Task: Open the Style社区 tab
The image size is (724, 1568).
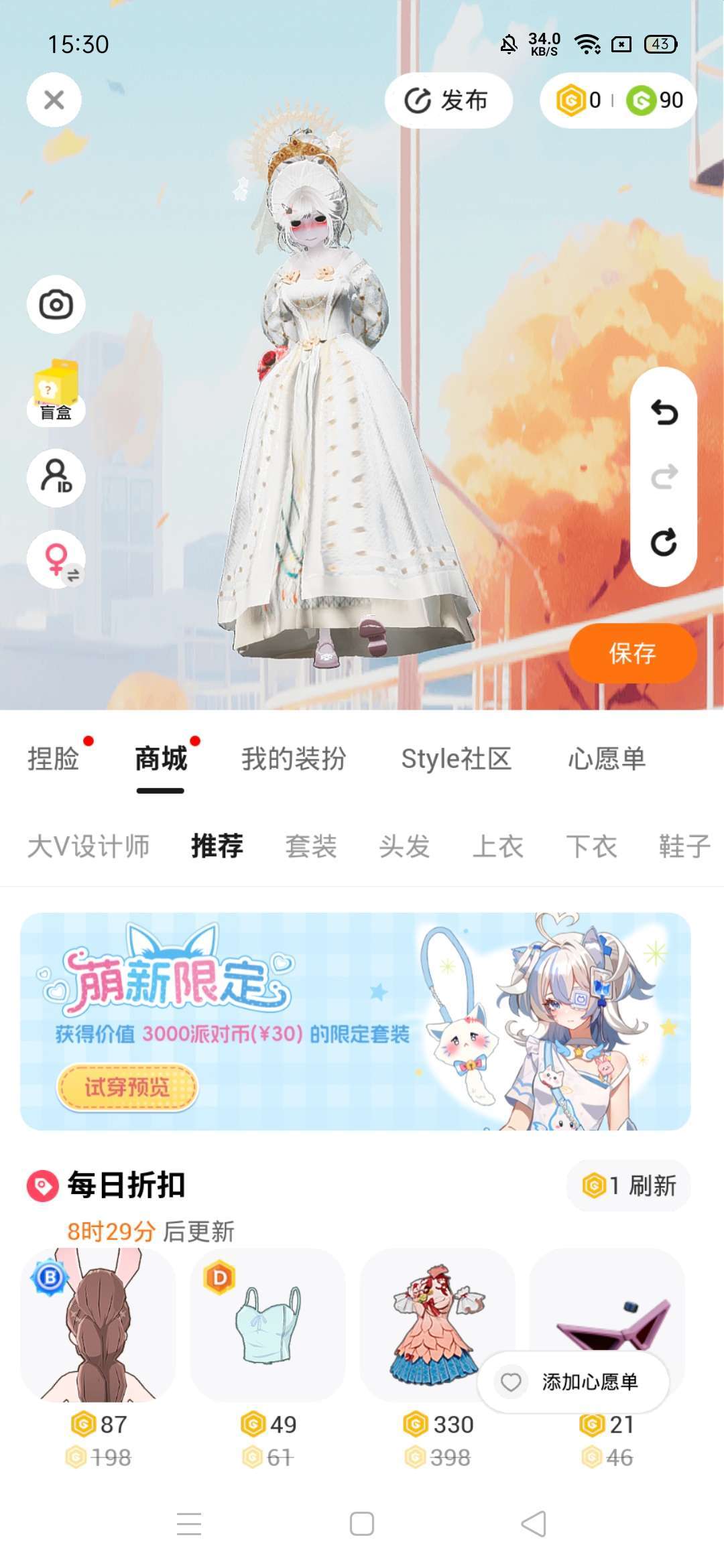Action: pyautogui.click(x=456, y=759)
